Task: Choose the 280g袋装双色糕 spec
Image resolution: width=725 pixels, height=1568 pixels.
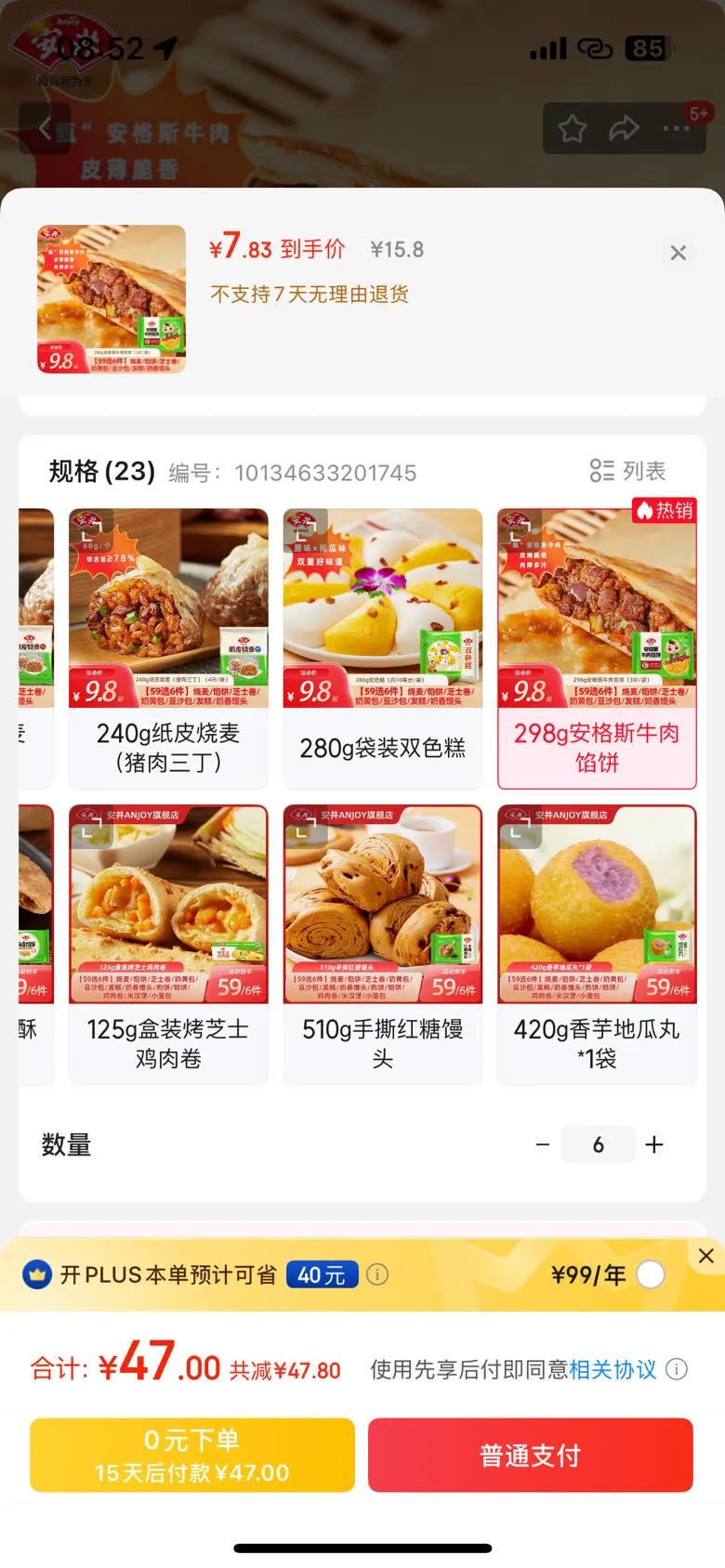Action: click(x=383, y=648)
